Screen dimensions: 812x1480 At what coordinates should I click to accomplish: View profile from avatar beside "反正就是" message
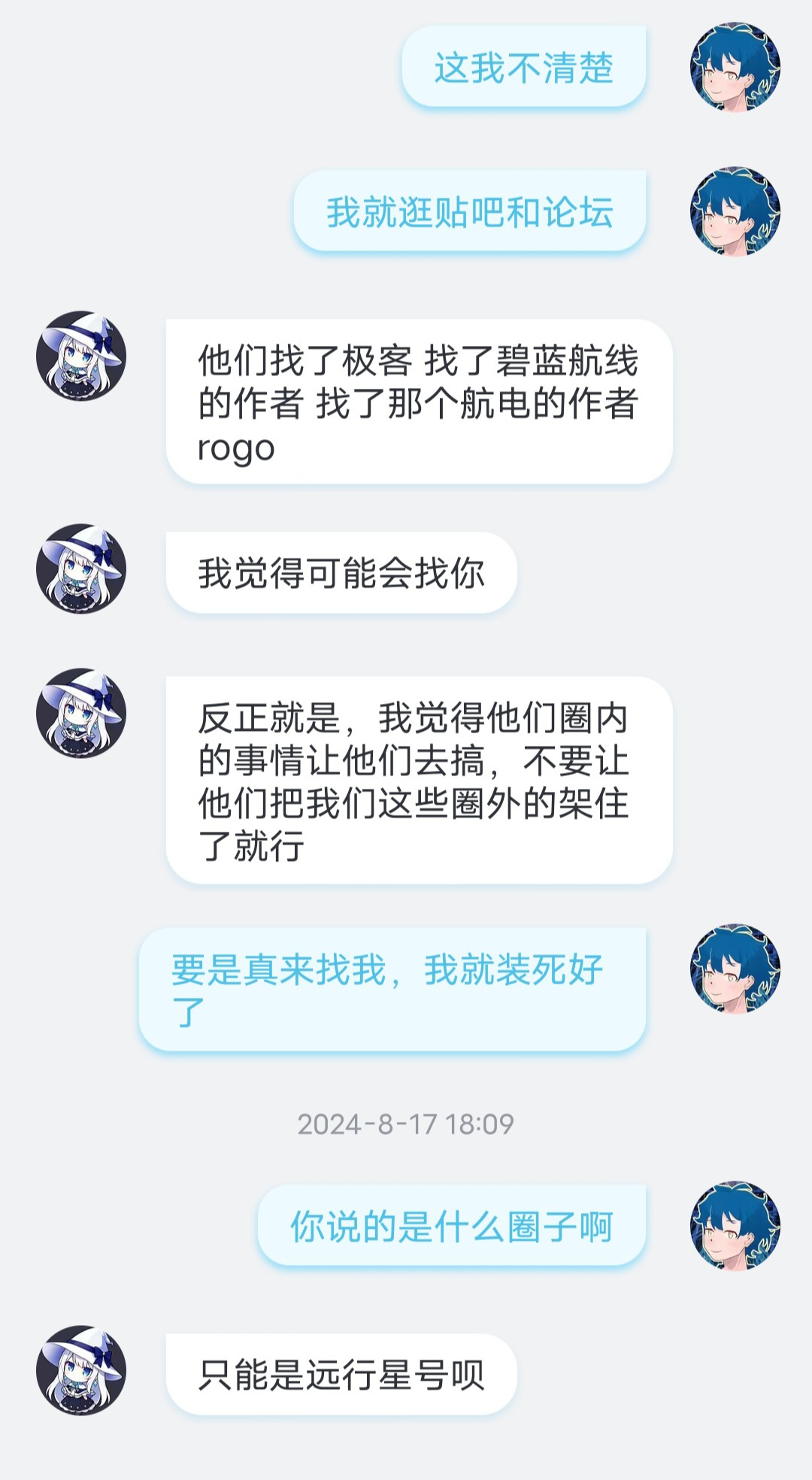pos(81,713)
